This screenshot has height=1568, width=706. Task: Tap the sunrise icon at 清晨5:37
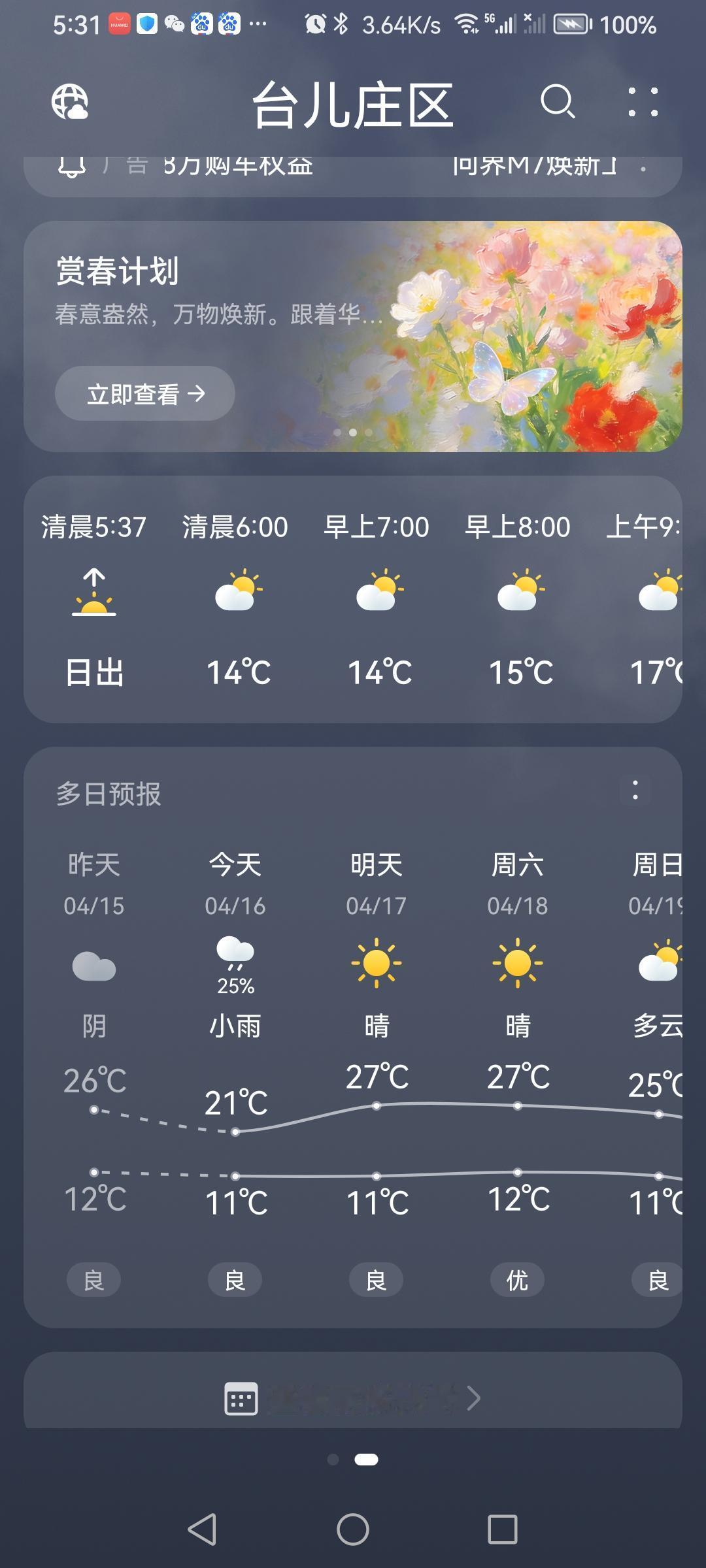coord(93,593)
